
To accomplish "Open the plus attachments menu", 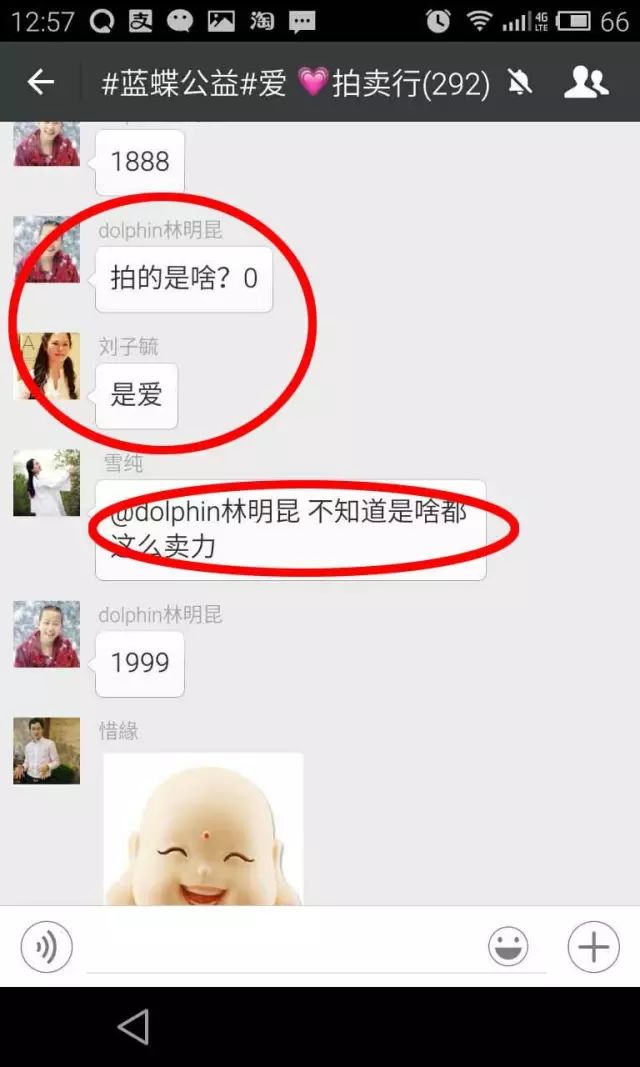I will point(593,946).
